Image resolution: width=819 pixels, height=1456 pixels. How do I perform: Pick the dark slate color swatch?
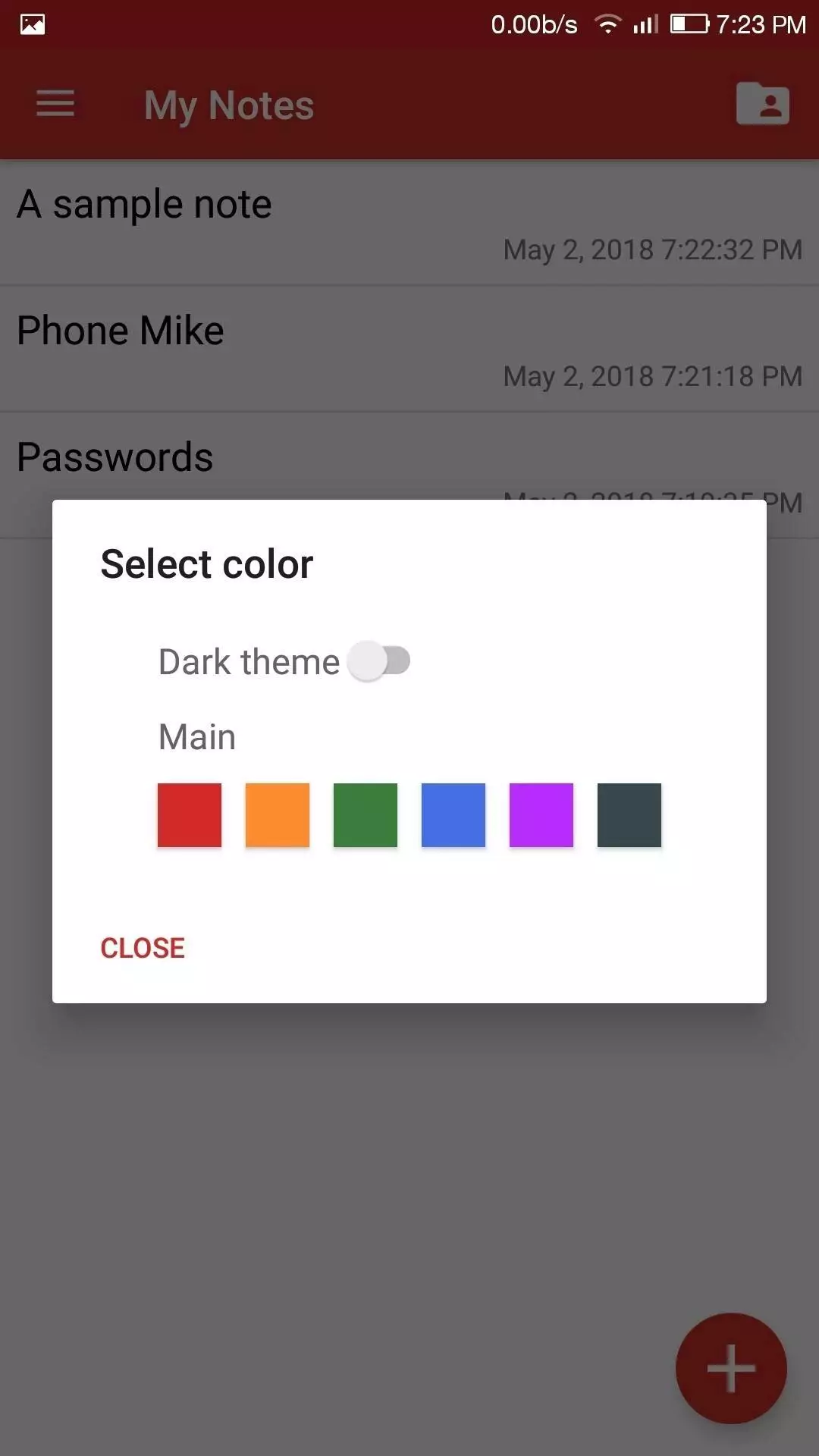[x=629, y=815]
